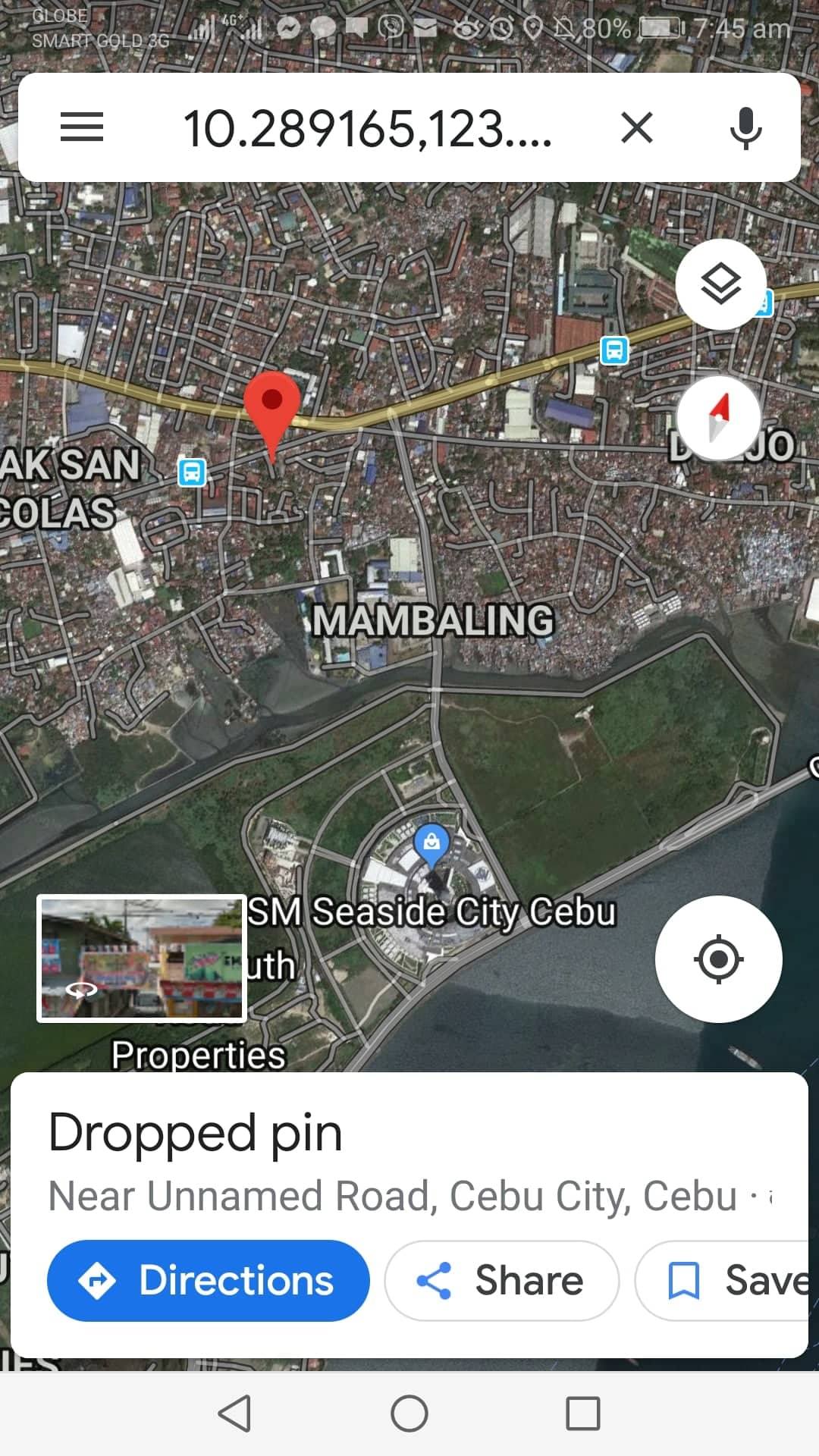Share the dropped pin location
This screenshot has height=1456, width=819.
[501, 1281]
